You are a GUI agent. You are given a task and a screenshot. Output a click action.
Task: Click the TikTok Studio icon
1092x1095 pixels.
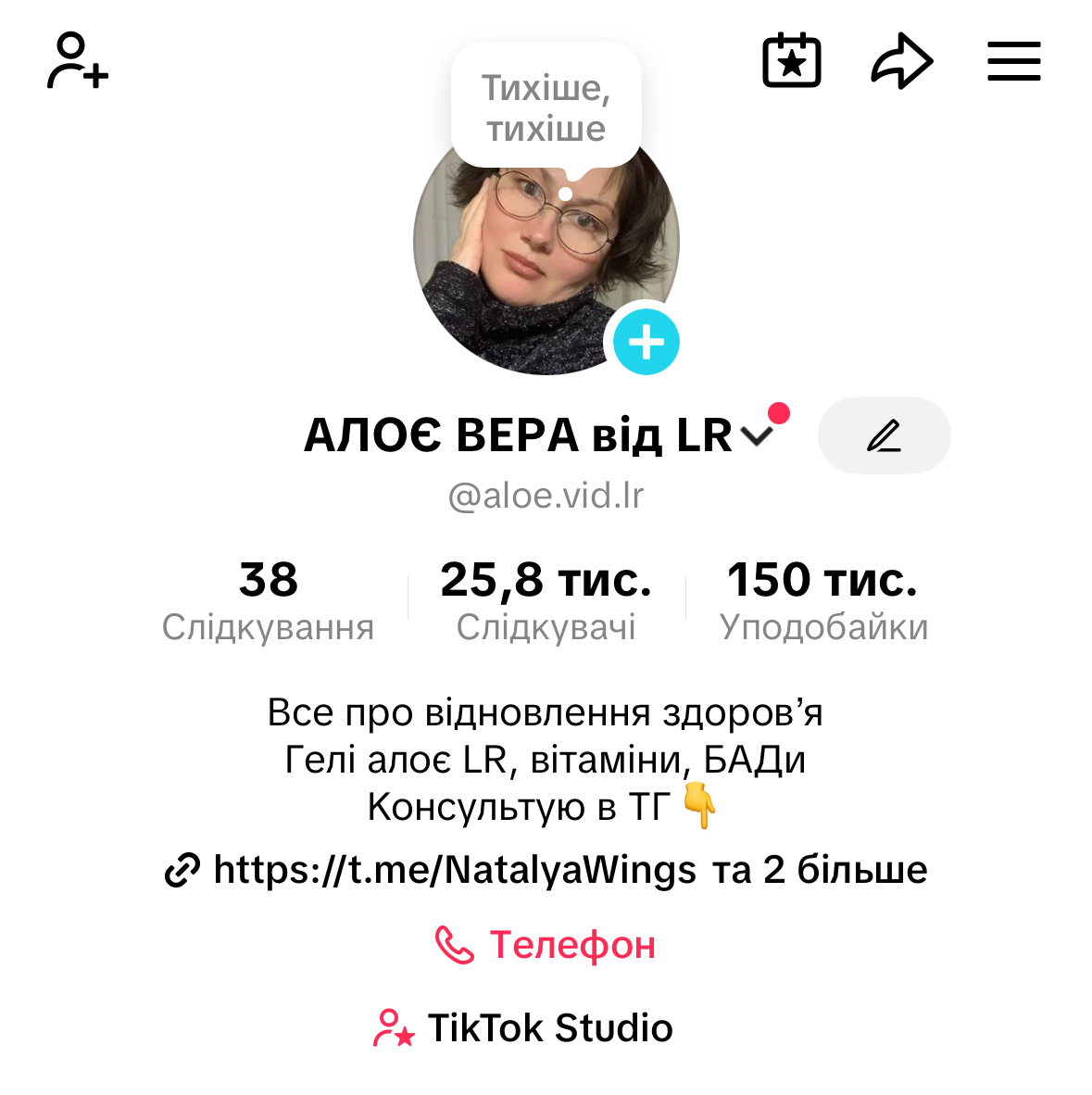393,1026
